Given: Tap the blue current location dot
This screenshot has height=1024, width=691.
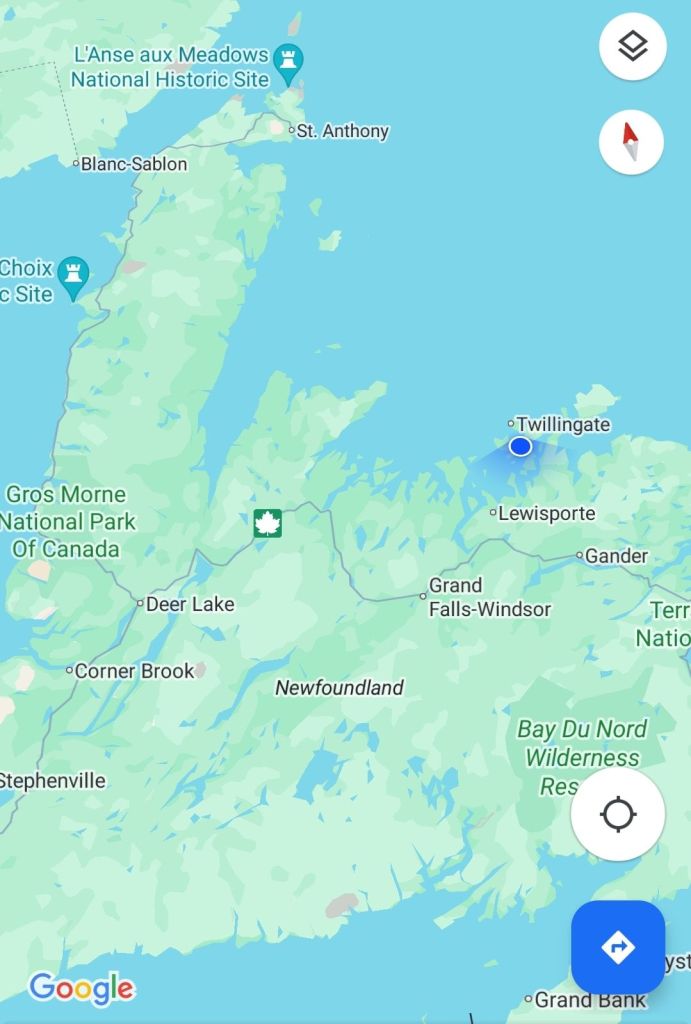Looking at the screenshot, I should coord(520,446).
